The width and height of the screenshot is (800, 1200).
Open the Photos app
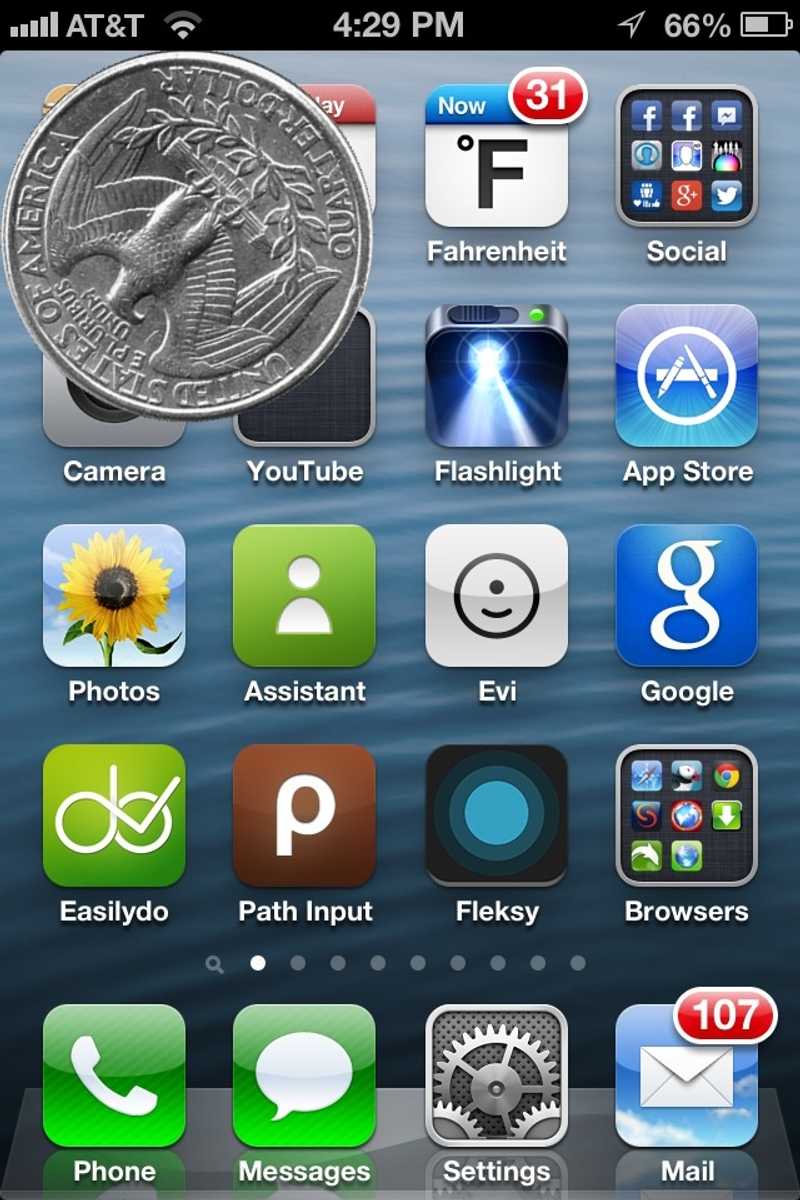pyautogui.click(x=114, y=596)
